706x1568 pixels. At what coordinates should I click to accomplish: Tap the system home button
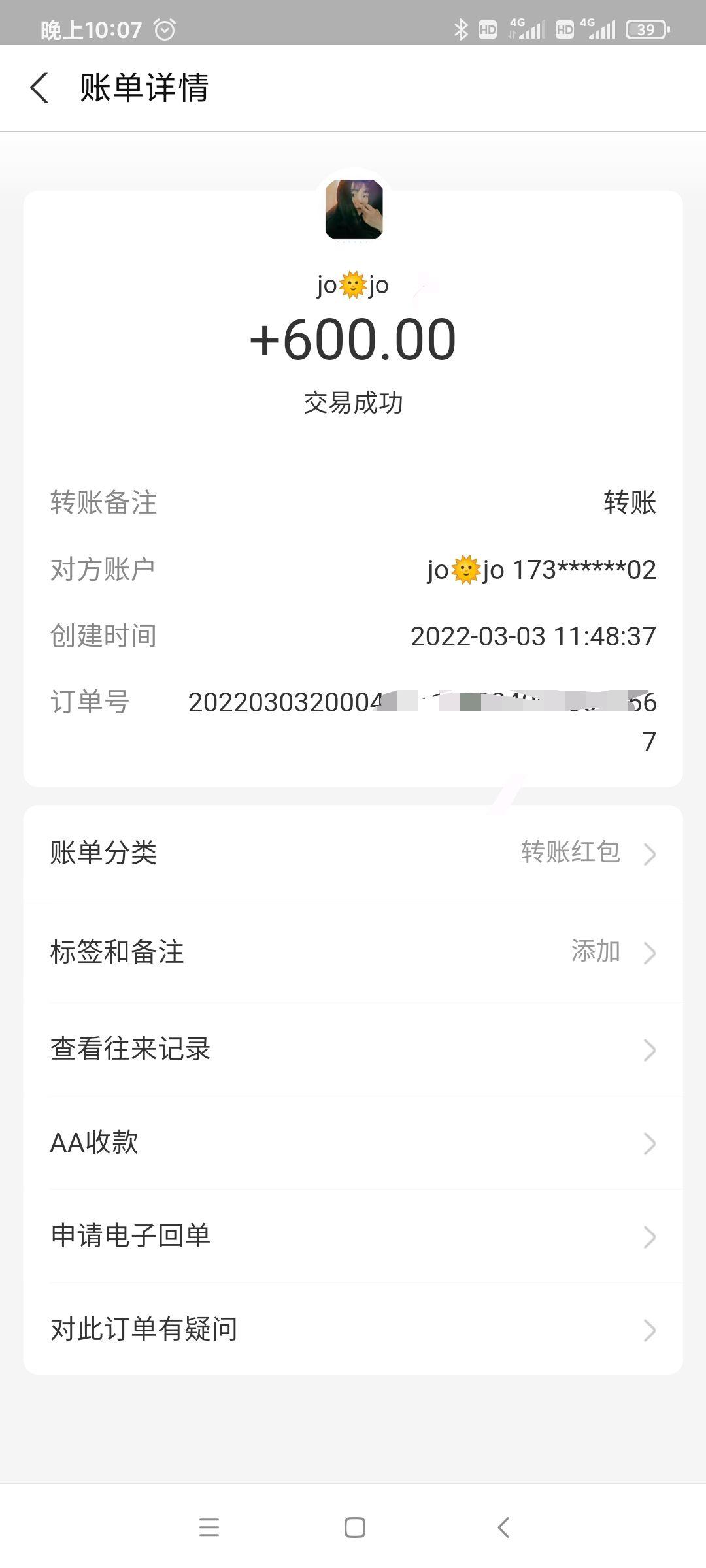[354, 1527]
